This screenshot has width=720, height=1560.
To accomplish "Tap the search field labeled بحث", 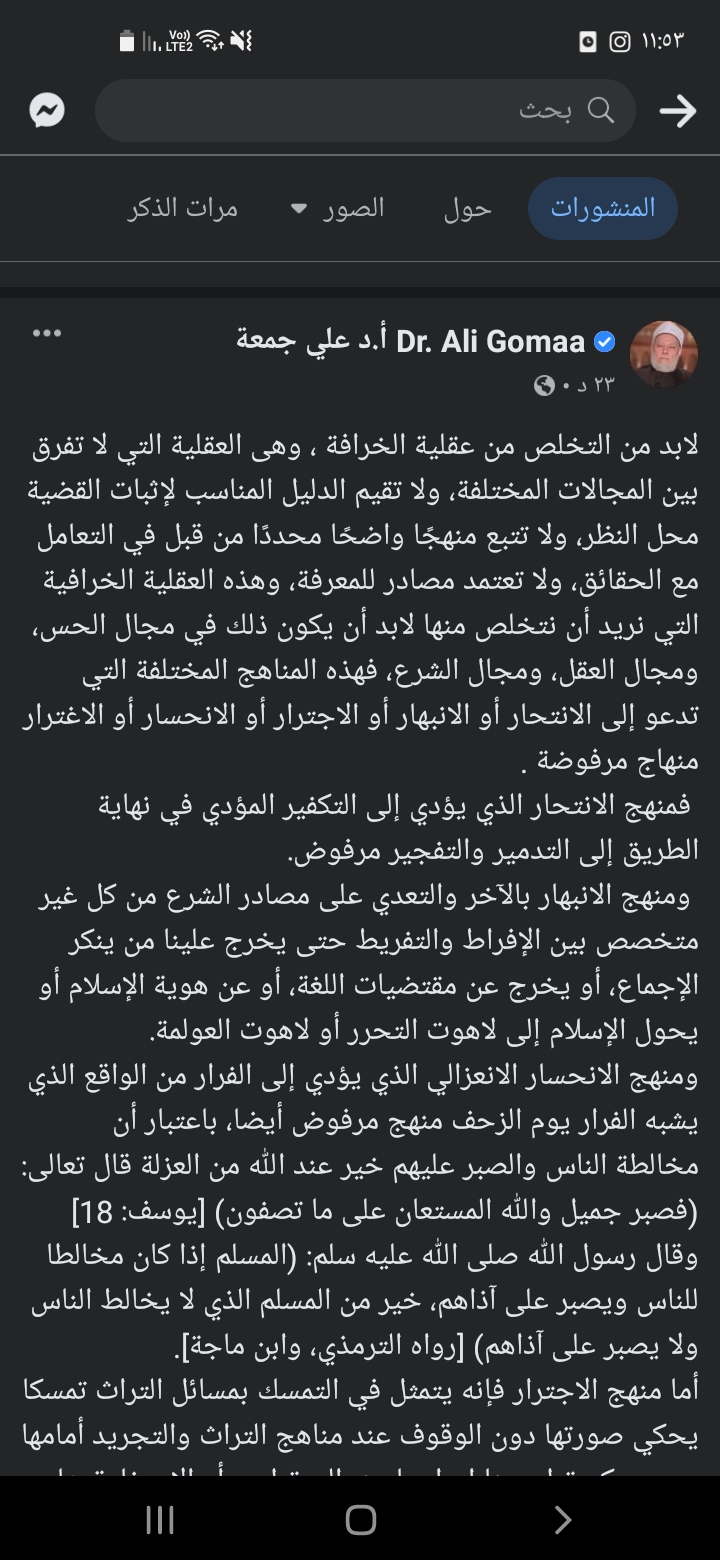I will [x=365, y=111].
